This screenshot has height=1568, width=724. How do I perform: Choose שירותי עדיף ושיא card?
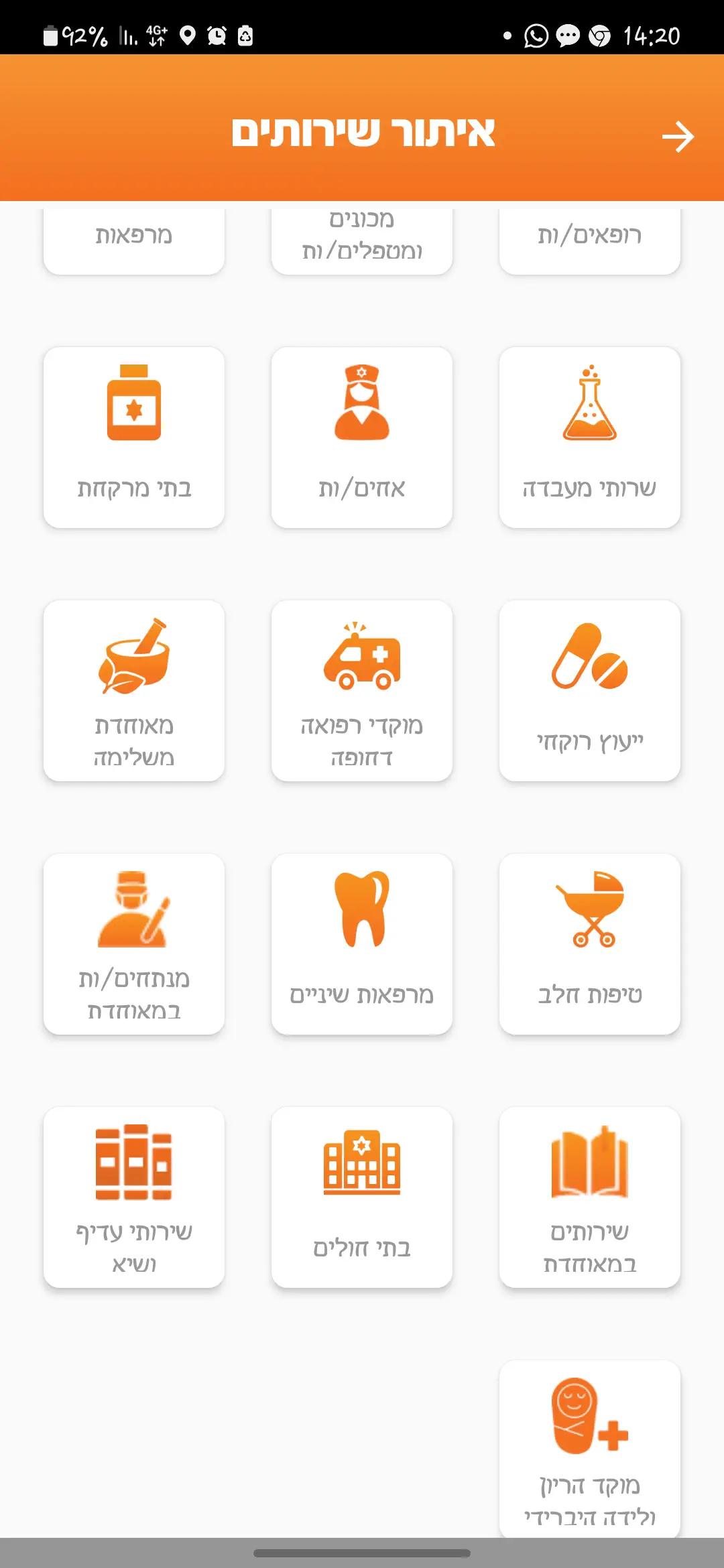coord(134,1197)
